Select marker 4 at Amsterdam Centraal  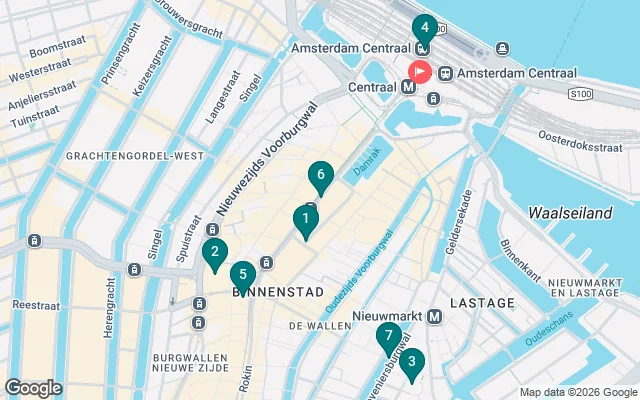425,29
